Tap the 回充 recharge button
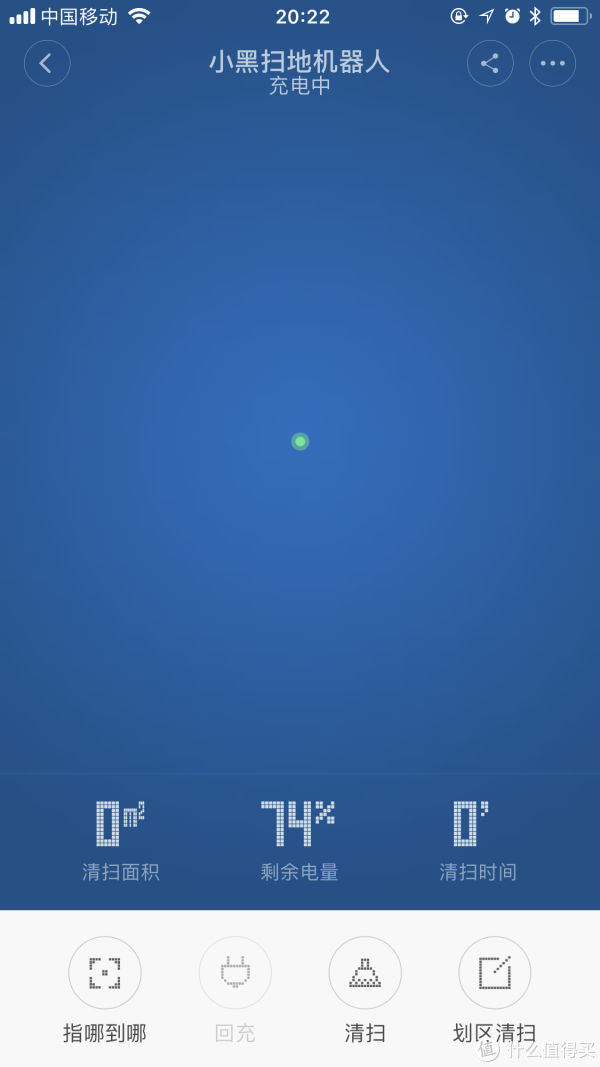 (235, 972)
